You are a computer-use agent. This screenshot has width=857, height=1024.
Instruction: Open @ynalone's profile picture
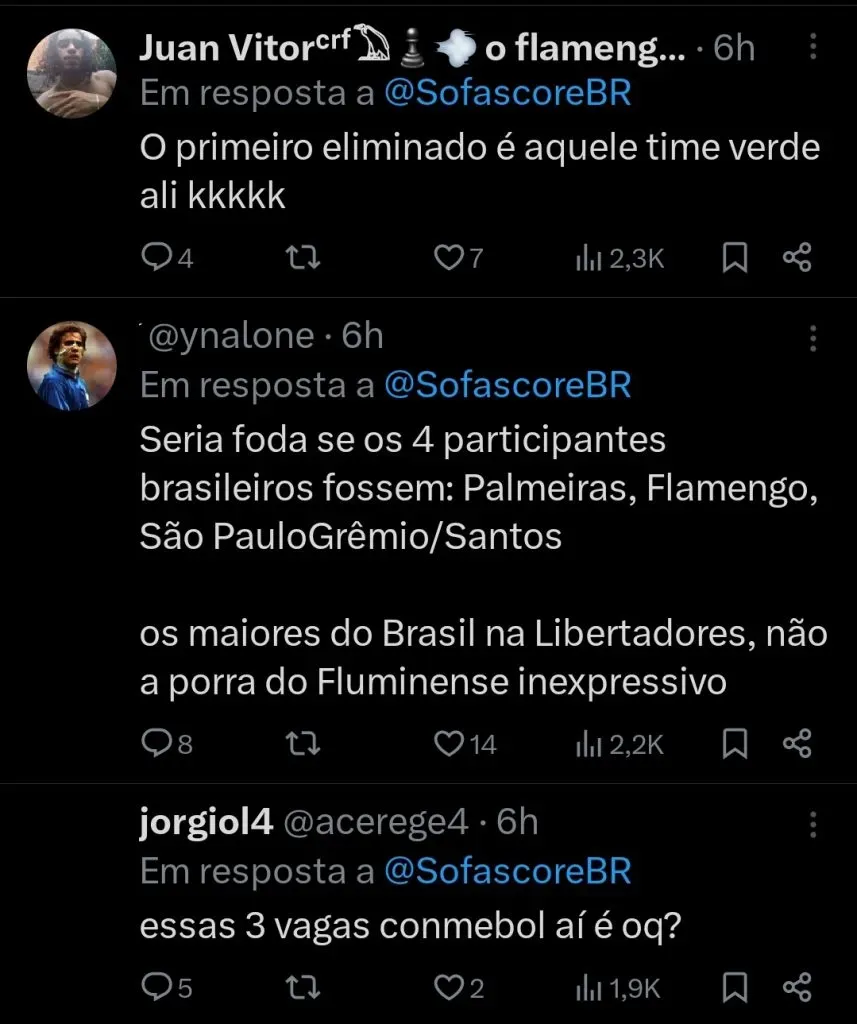tap(72, 365)
